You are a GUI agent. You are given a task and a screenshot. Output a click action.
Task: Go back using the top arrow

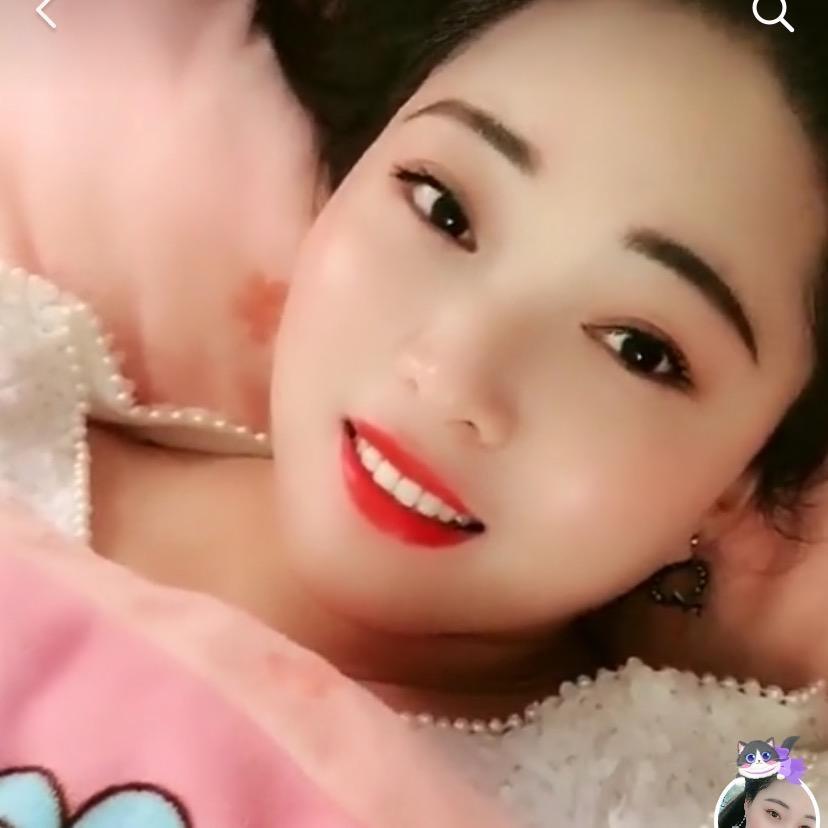[45, 13]
